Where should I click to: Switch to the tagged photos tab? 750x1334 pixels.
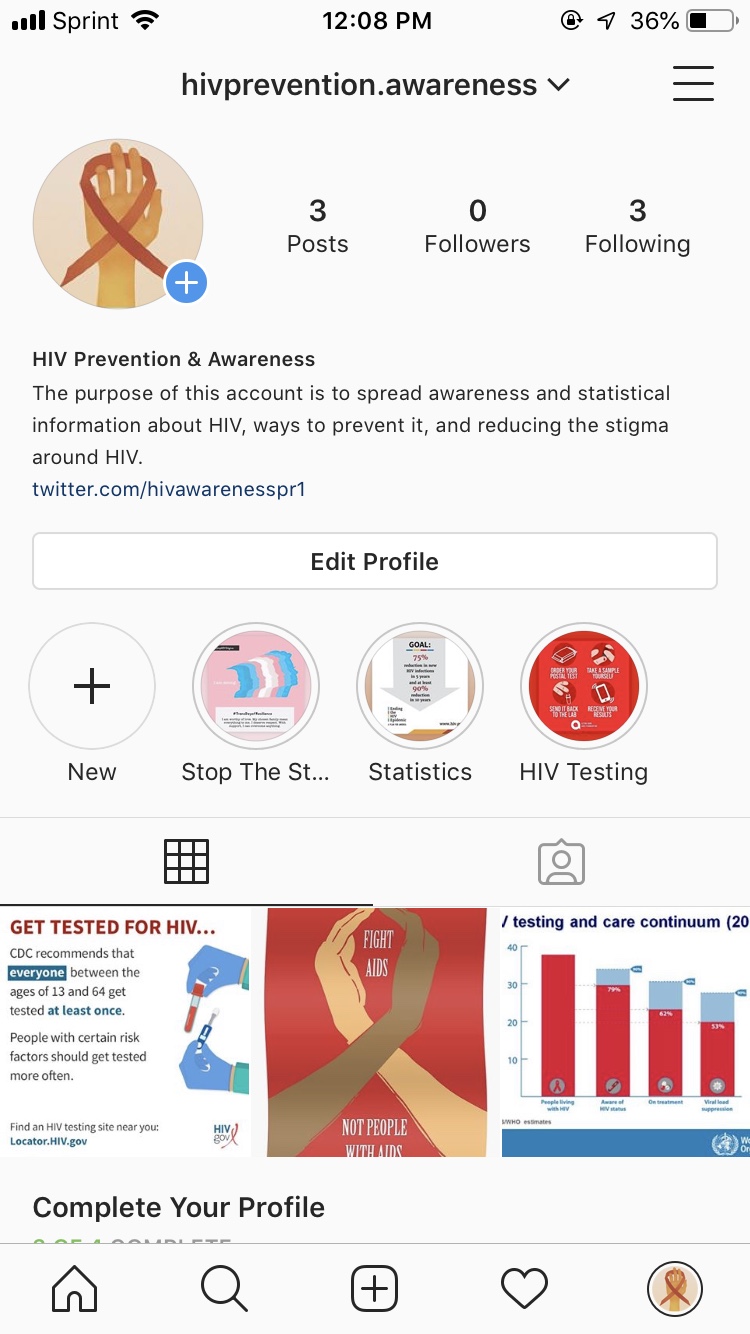click(x=561, y=861)
